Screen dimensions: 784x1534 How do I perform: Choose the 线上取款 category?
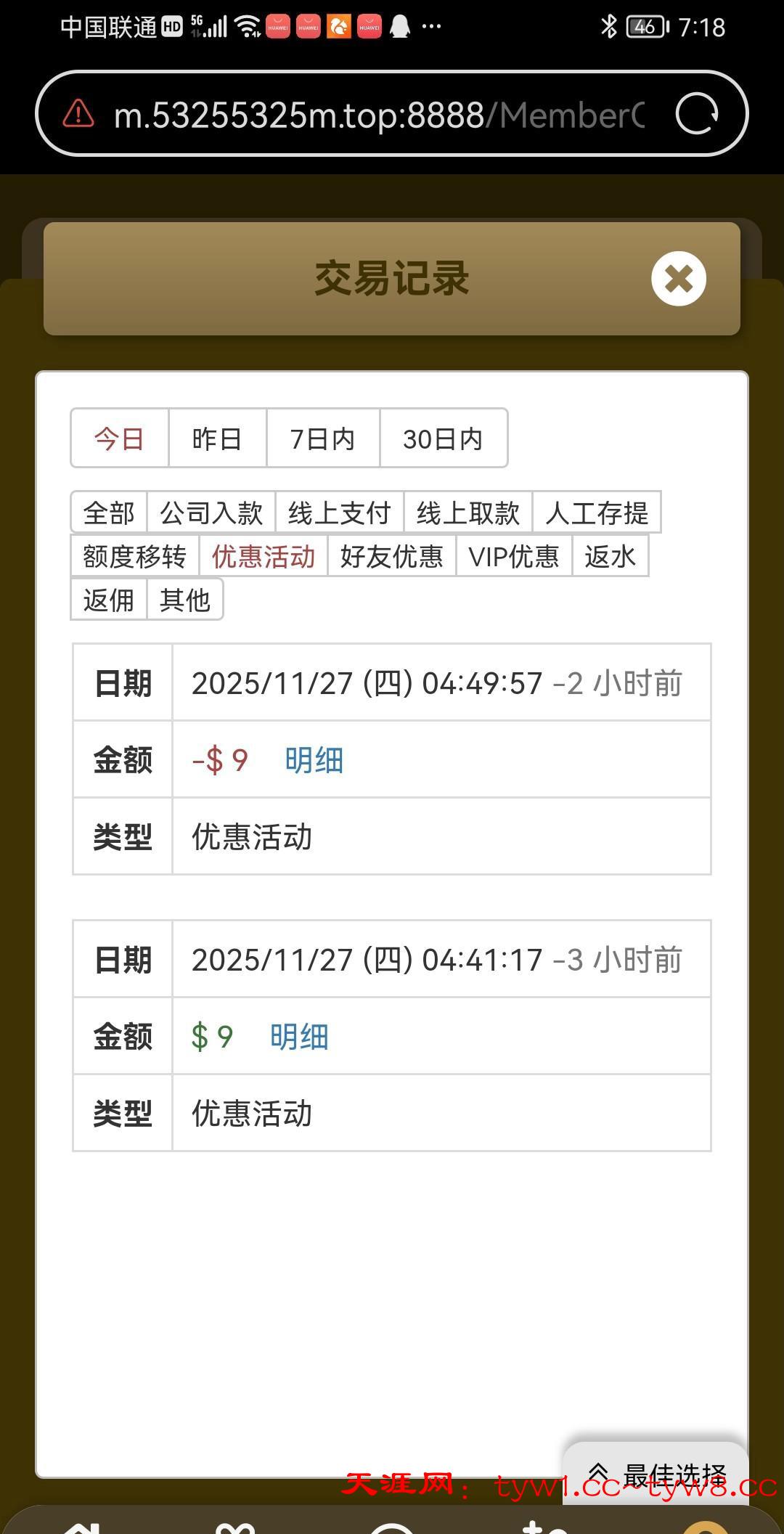(x=468, y=513)
